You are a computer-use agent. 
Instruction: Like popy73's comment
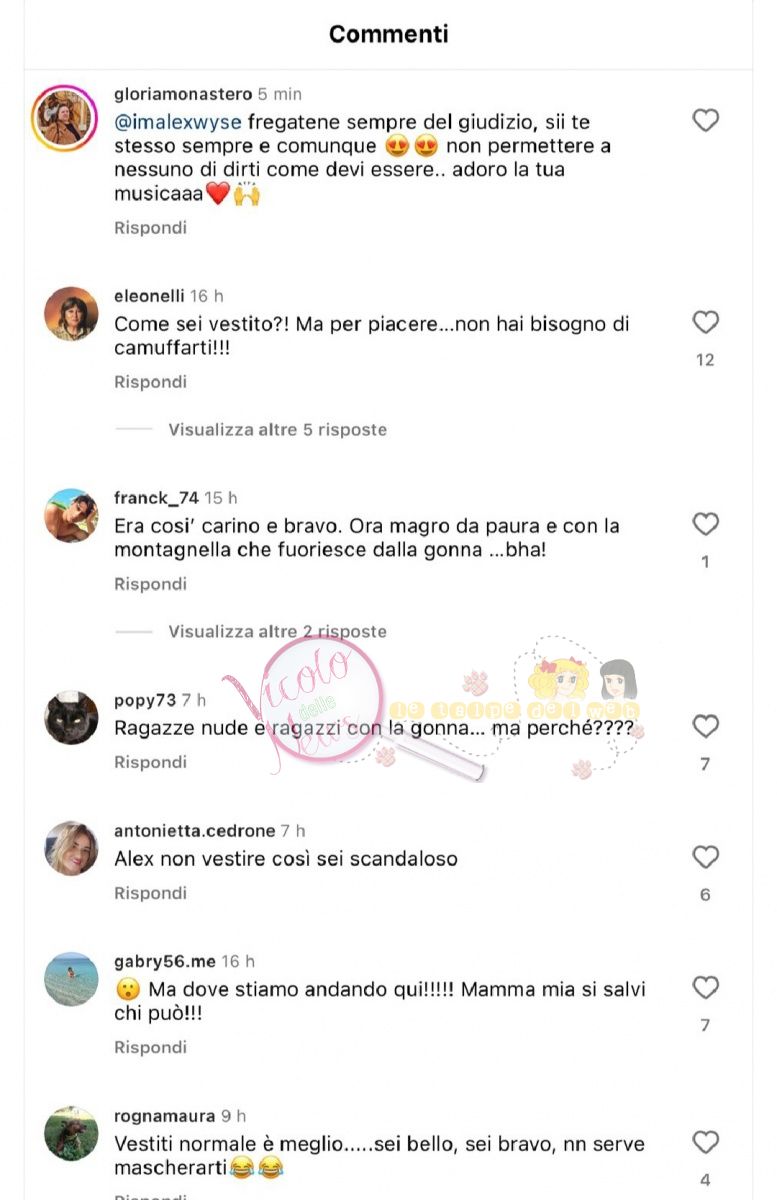coord(705,727)
